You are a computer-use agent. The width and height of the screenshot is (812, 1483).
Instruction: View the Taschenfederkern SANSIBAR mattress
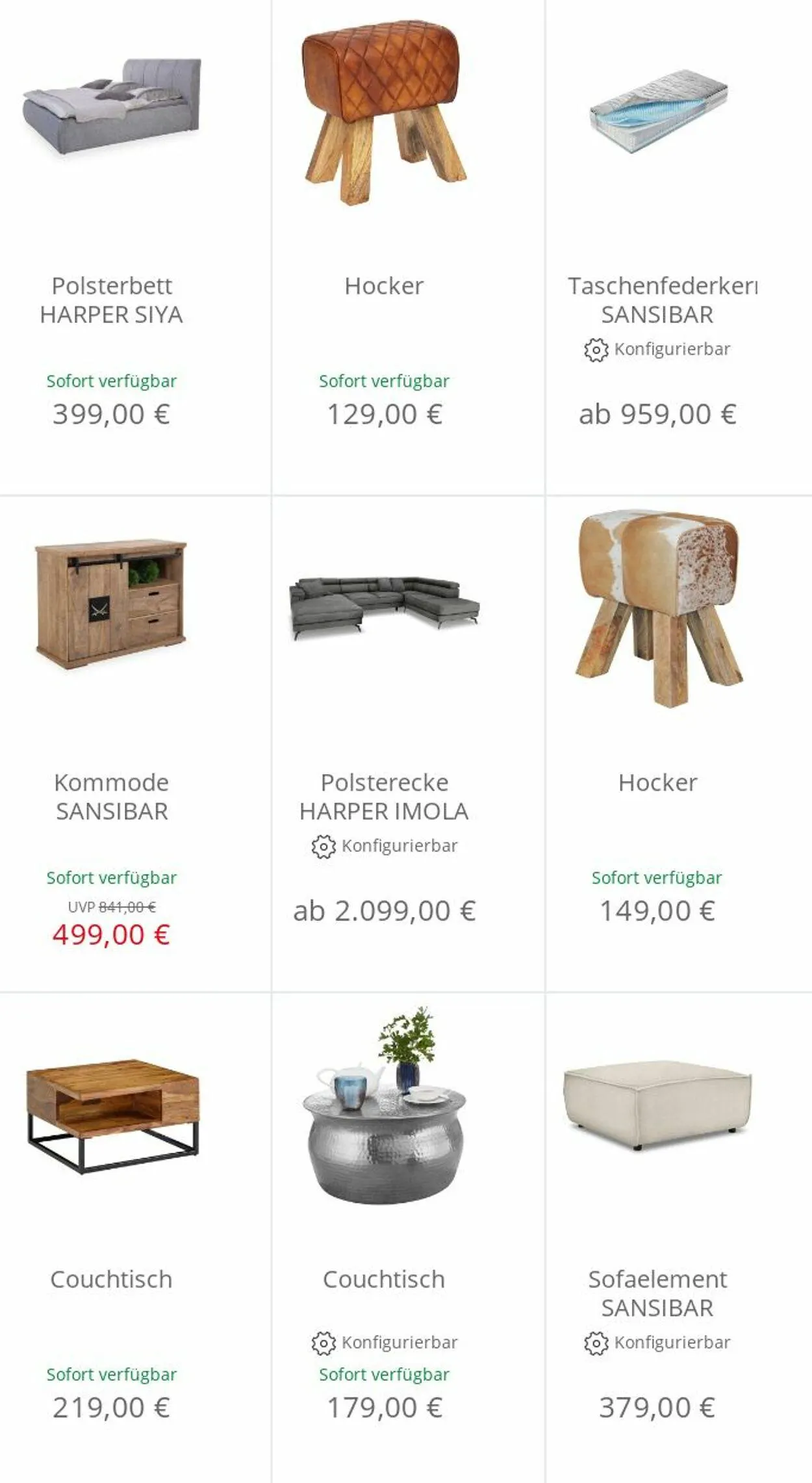click(679, 247)
